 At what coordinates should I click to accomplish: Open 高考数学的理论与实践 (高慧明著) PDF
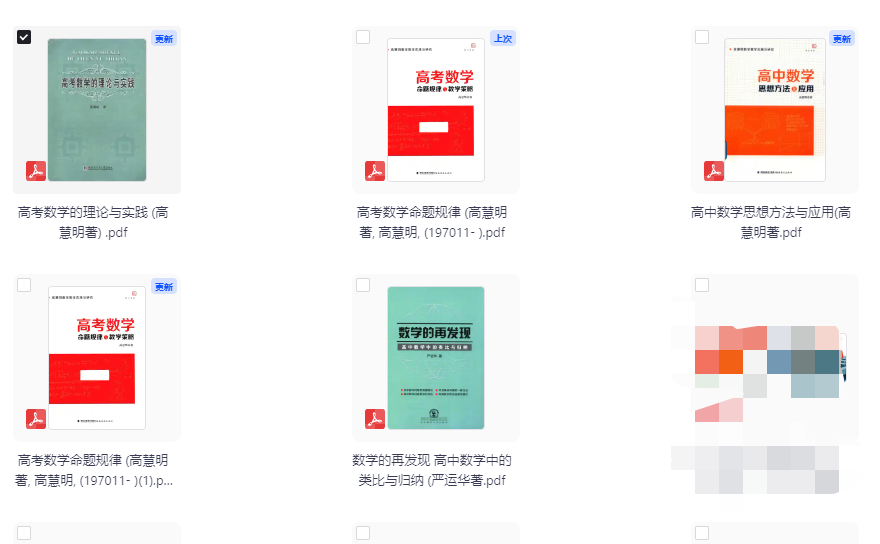pos(97,110)
